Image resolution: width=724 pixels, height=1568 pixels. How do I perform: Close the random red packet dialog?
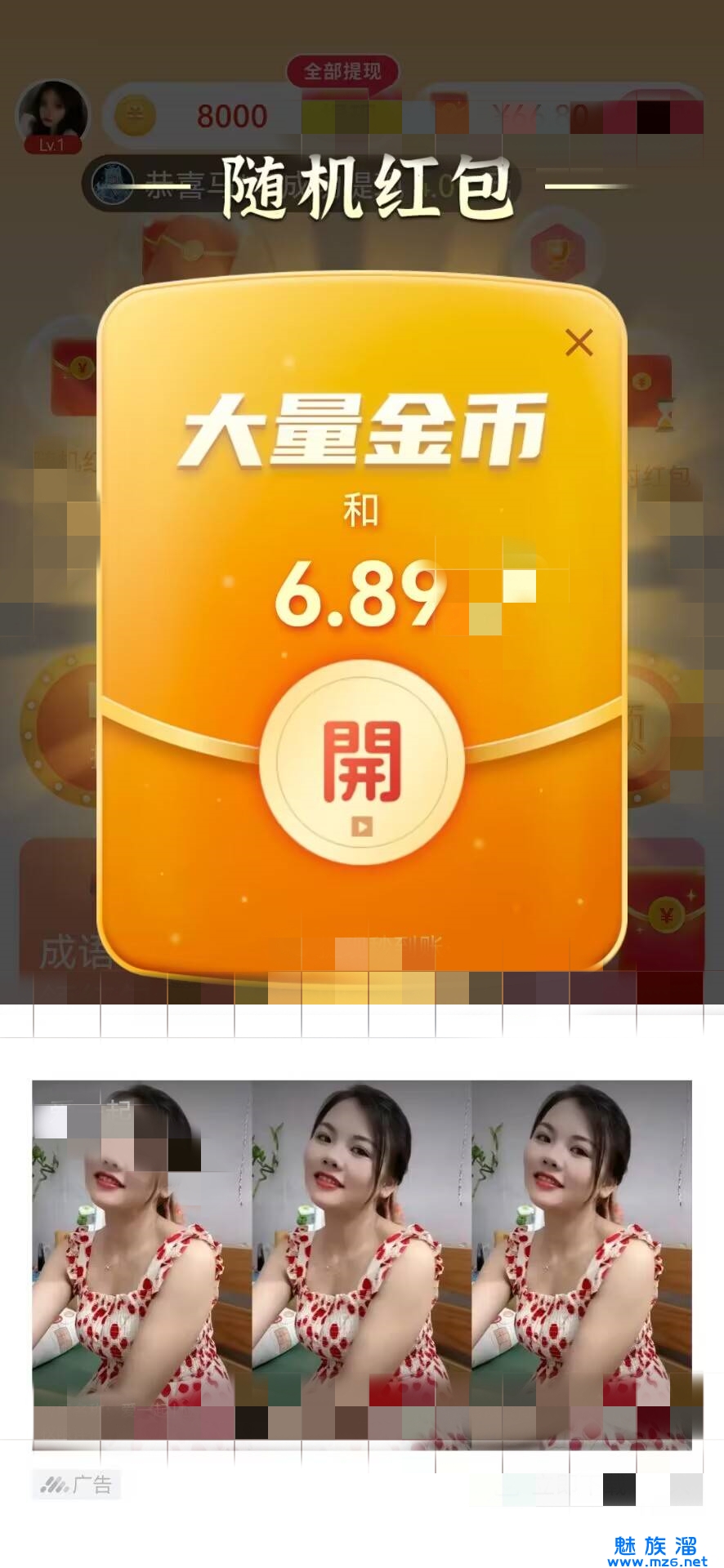[579, 343]
